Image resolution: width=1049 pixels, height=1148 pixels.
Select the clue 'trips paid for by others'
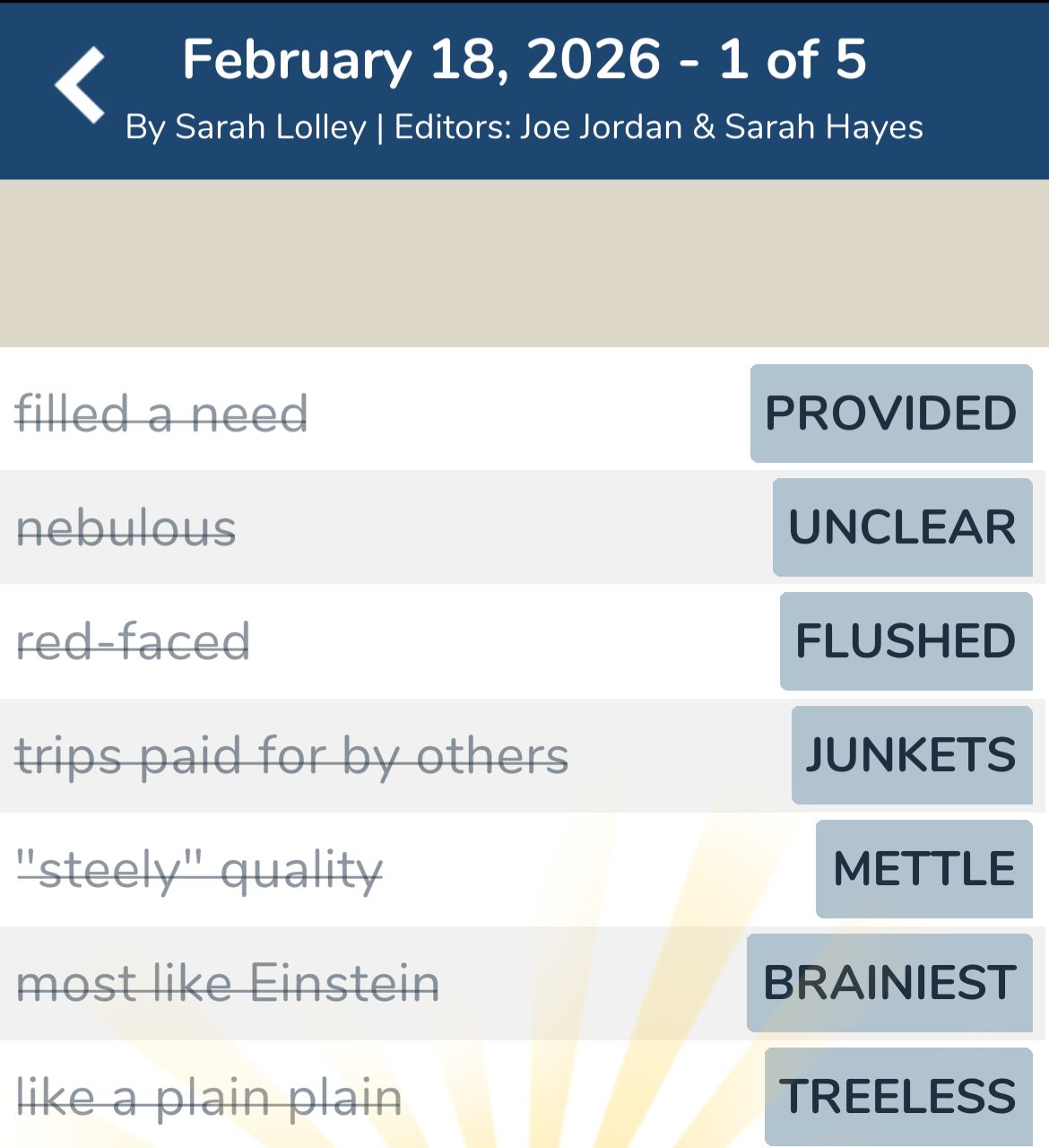[x=291, y=754]
